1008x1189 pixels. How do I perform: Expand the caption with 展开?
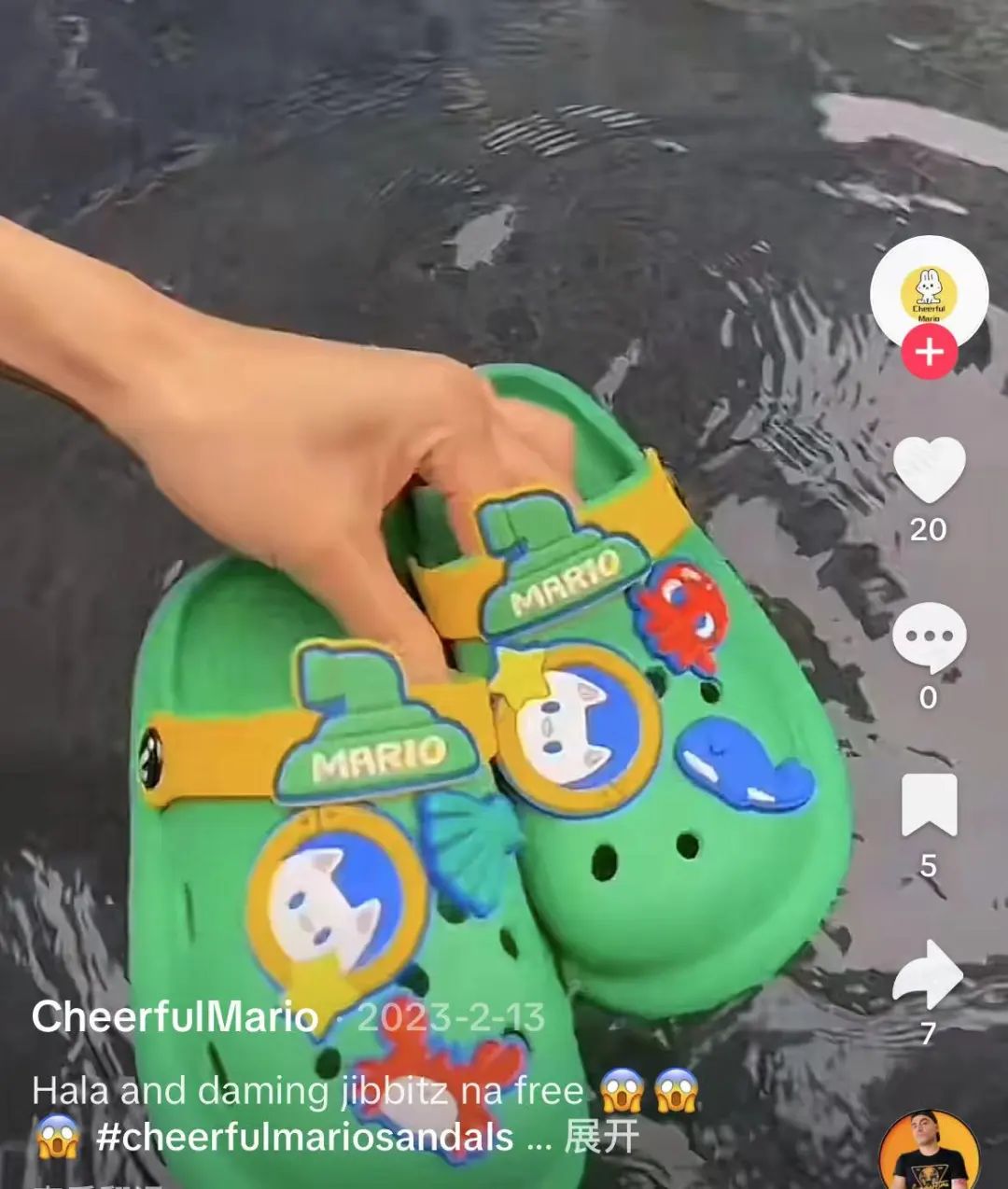[x=602, y=1138]
